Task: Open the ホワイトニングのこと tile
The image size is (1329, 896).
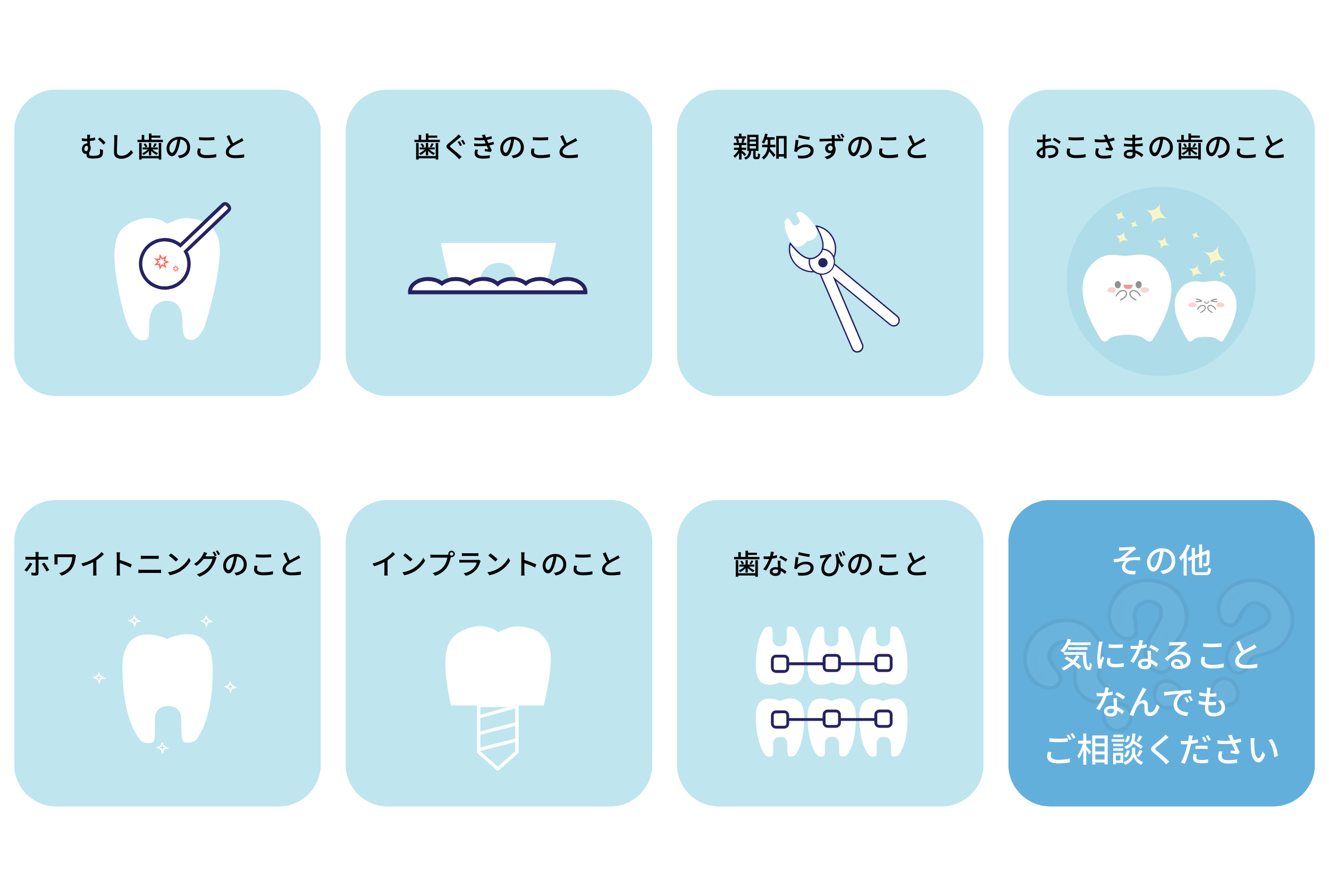Action: pos(167,653)
